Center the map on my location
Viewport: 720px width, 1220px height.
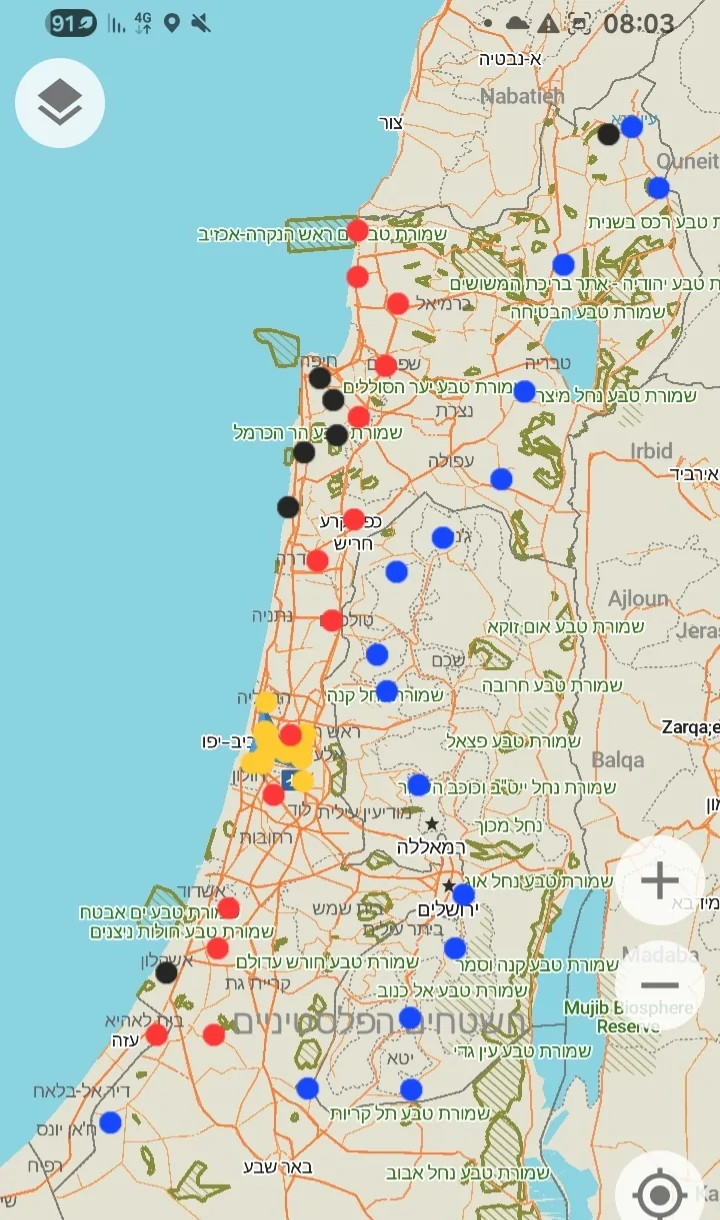click(x=659, y=1194)
